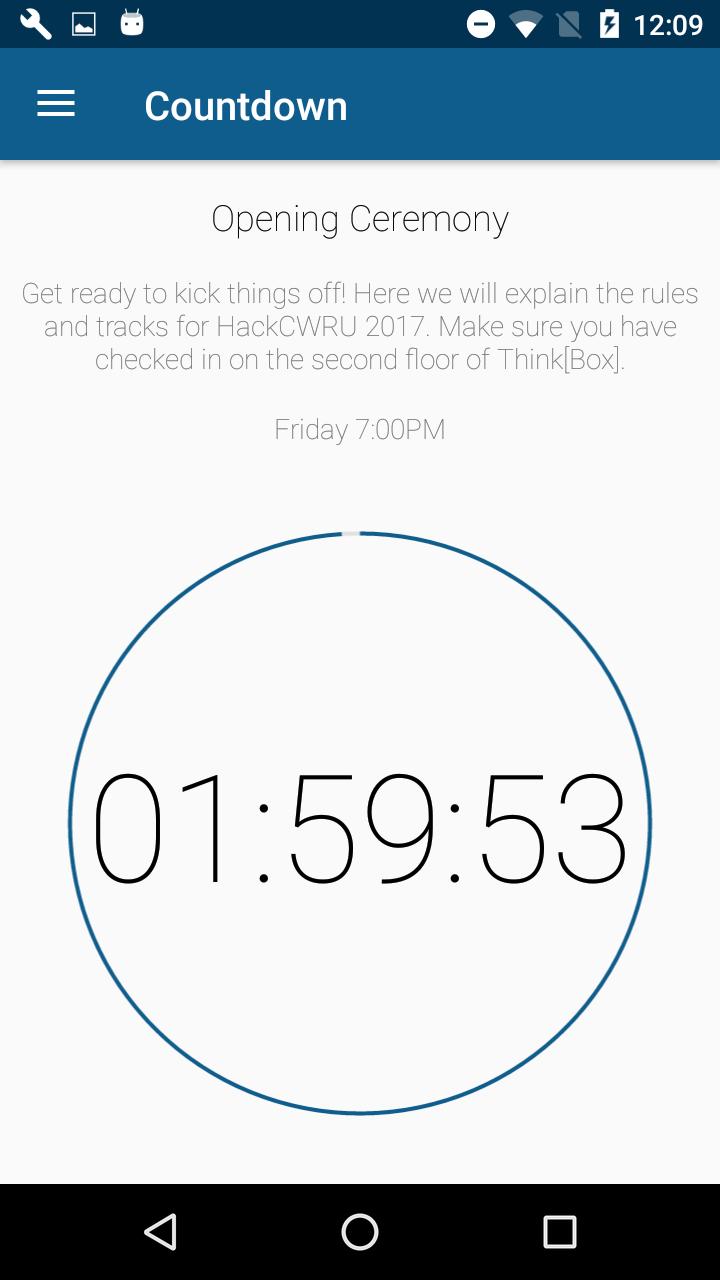
Task: Open the navigation drawer menu
Action: pyautogui.click(x=56, y=104)
